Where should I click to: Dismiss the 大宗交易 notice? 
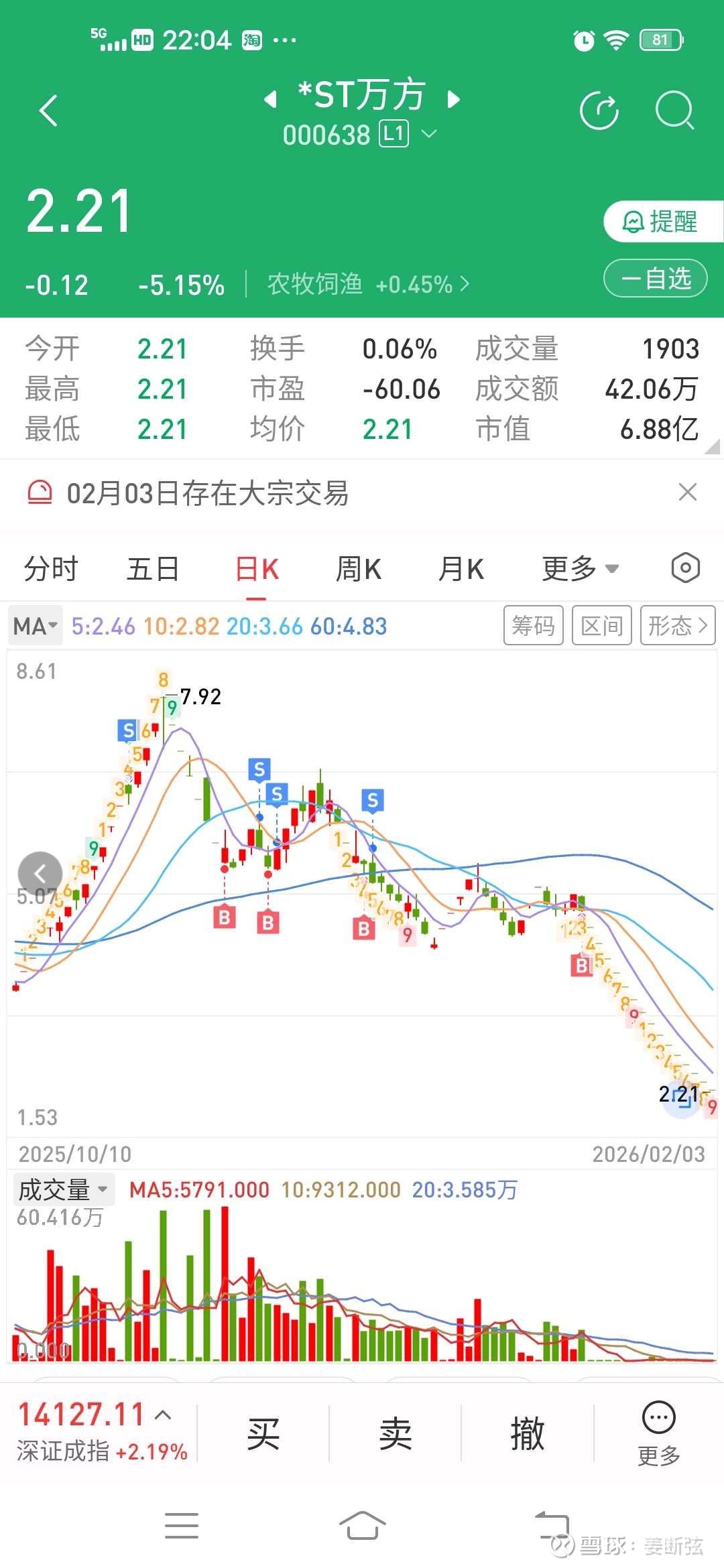pyautogui.click(x=687, y=493)
